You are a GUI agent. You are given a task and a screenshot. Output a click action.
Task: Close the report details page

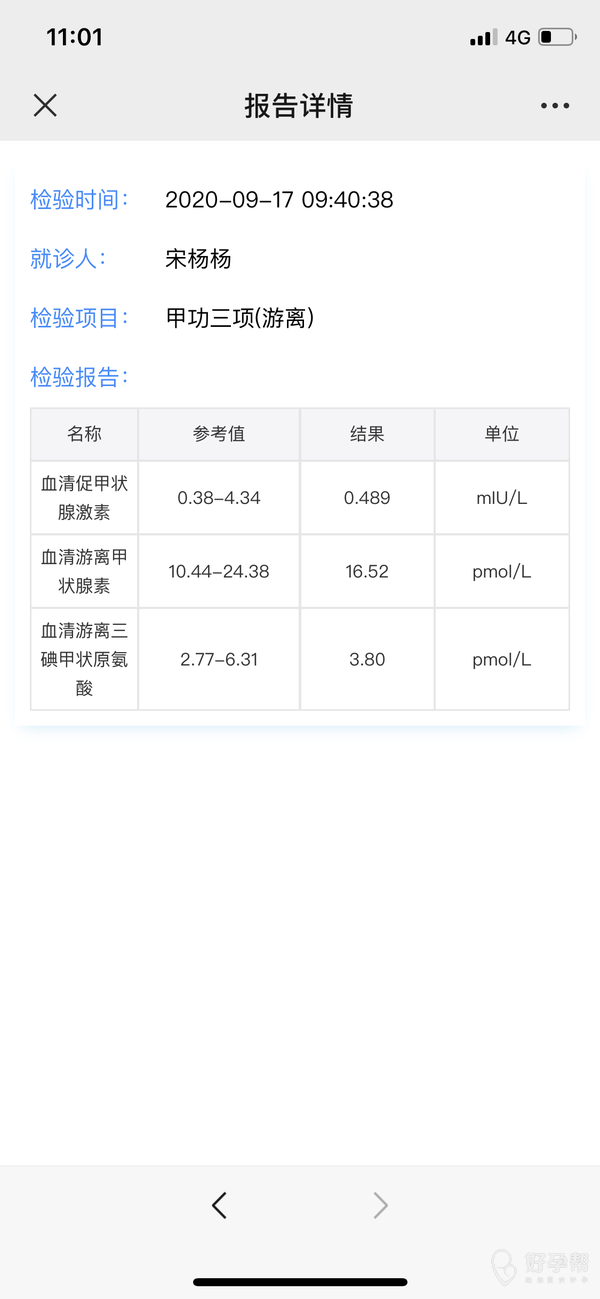[x=45, y=105]
